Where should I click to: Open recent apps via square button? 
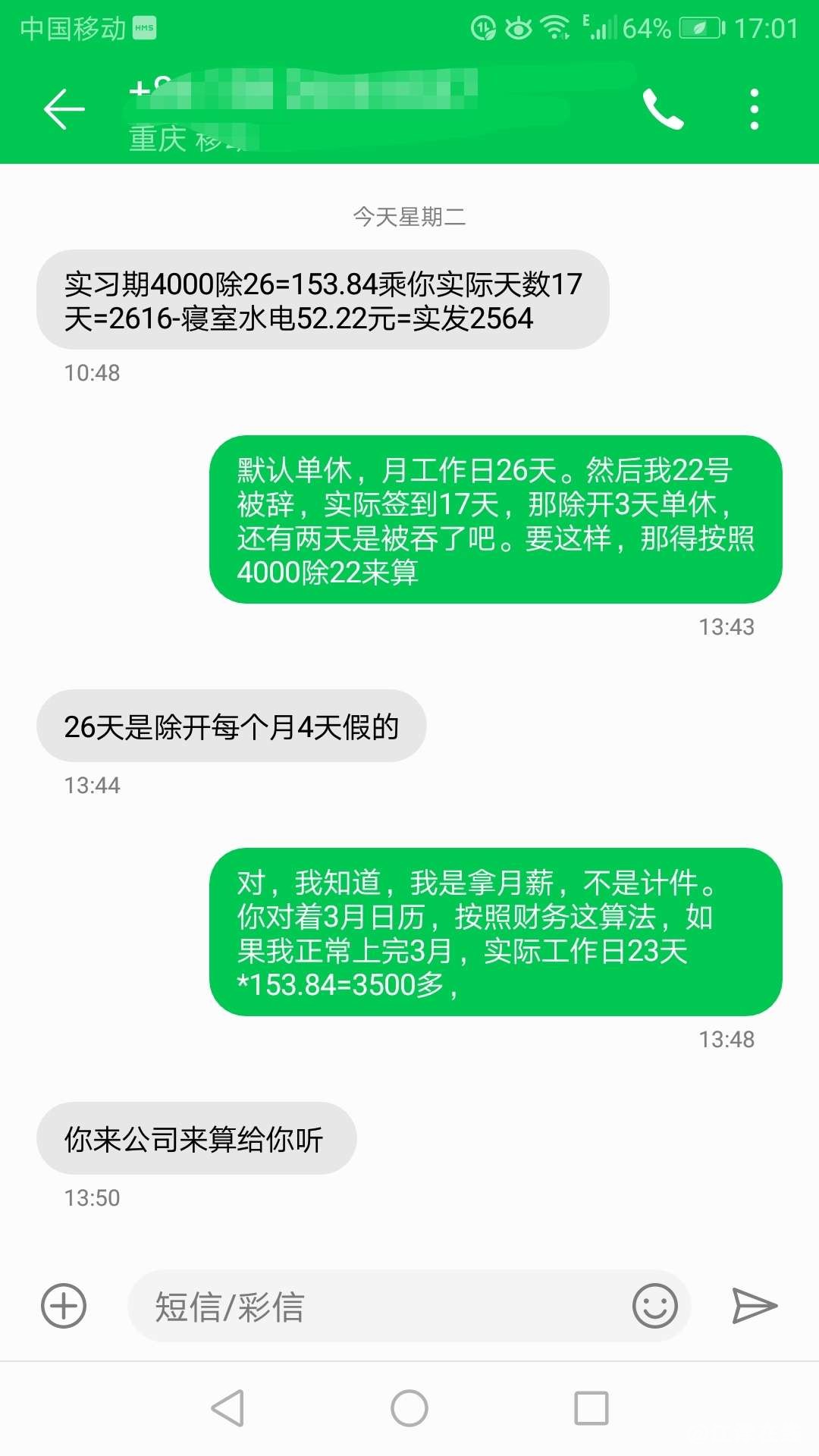click(591, 1408)
